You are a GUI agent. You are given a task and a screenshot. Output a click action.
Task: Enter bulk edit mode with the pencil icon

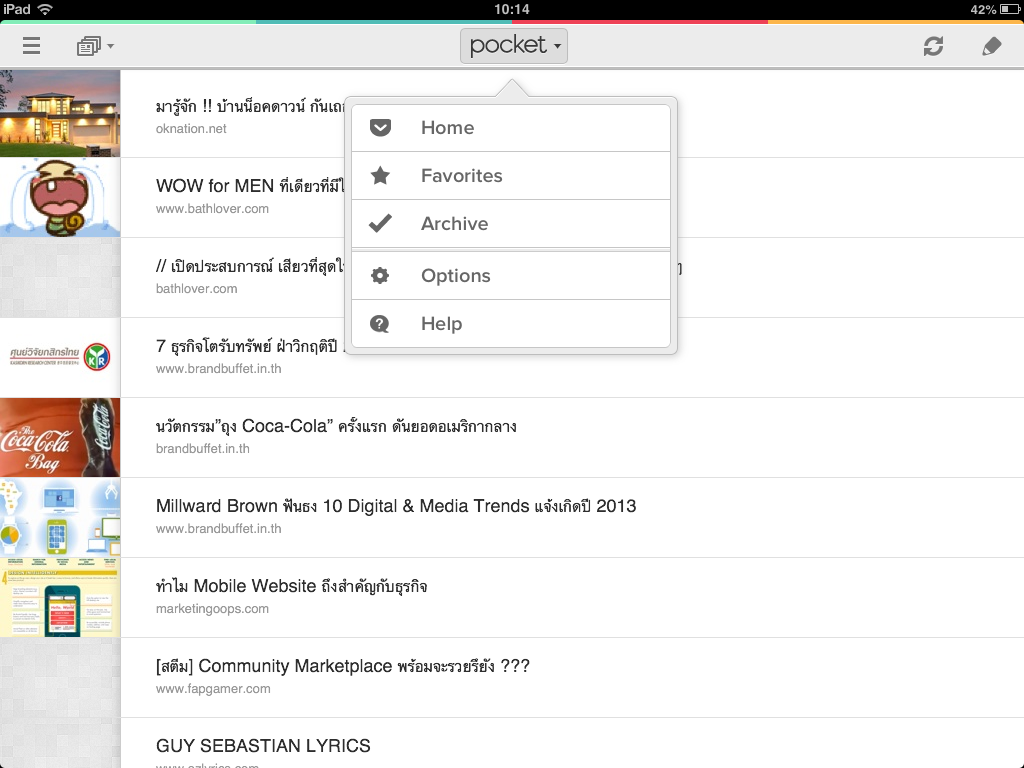click(991, 46)
